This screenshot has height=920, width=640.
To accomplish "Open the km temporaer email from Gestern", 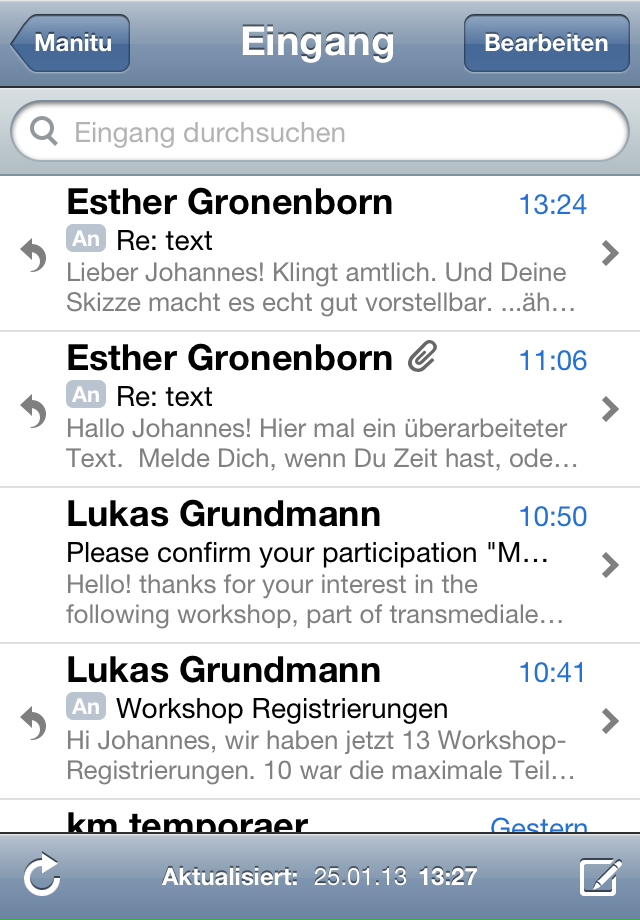I will pyautogui.click(x=320, y=820).
